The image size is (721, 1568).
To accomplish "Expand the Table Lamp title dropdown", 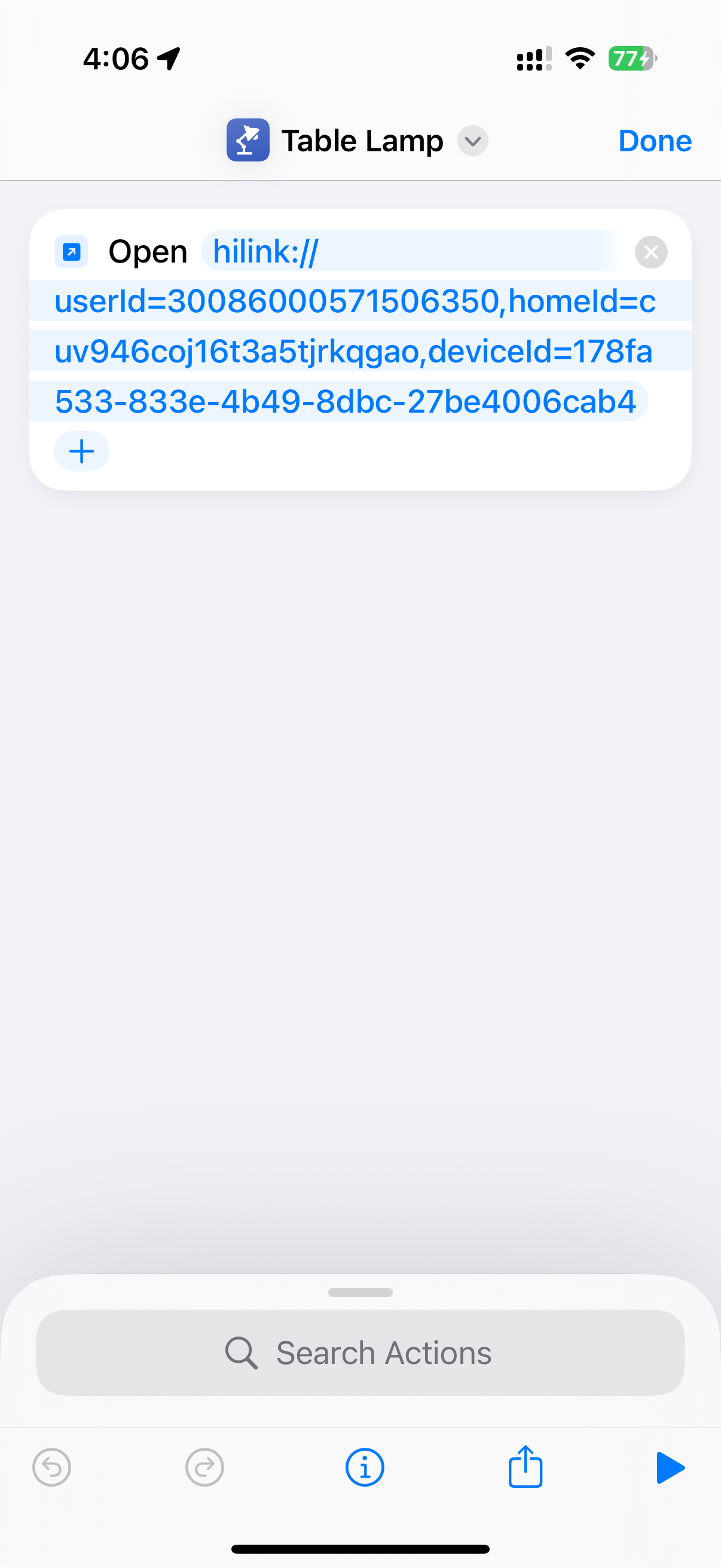I will (473, 141).
